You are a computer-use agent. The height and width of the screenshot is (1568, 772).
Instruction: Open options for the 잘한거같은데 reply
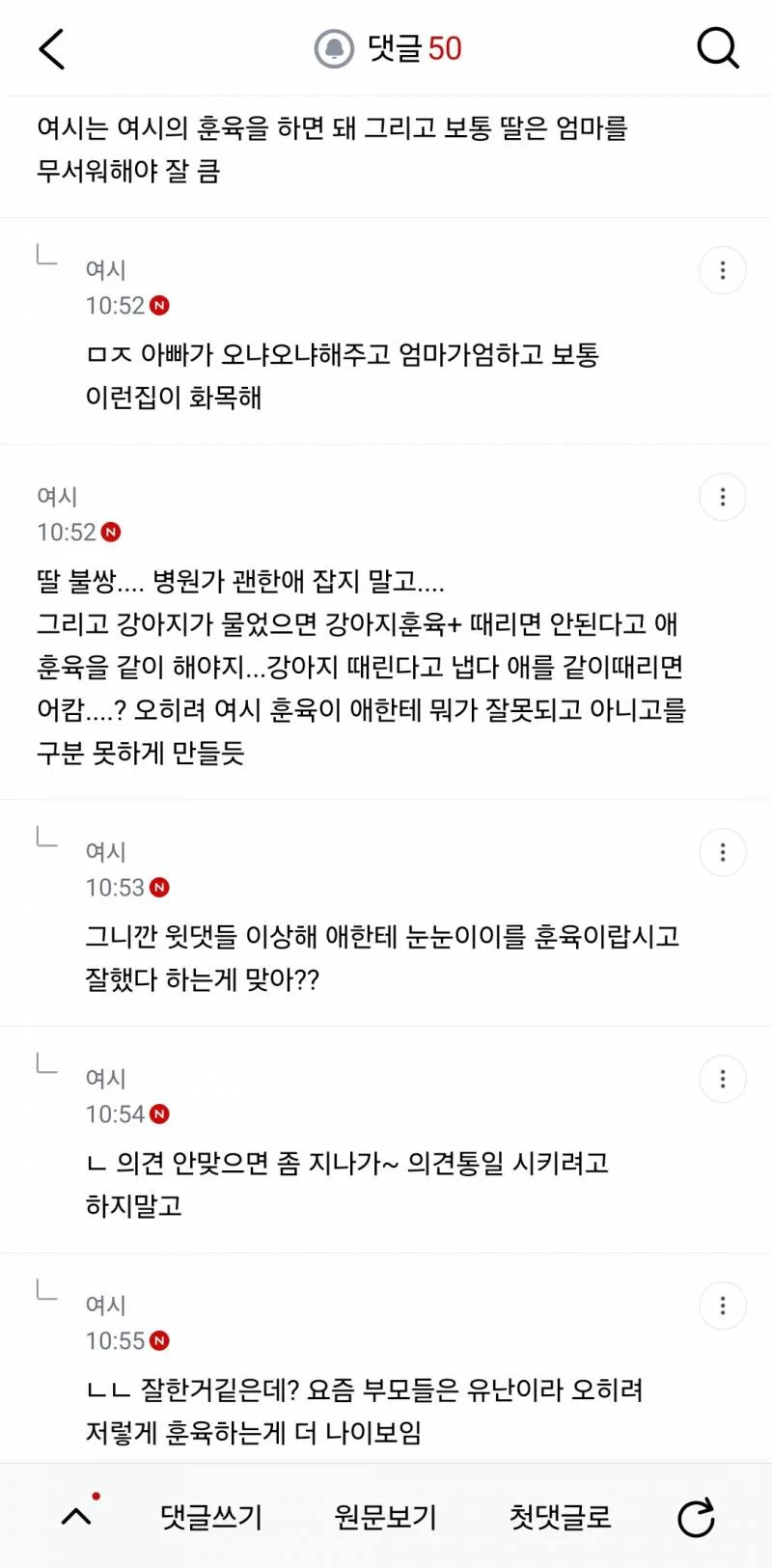tap(723, 1306)
